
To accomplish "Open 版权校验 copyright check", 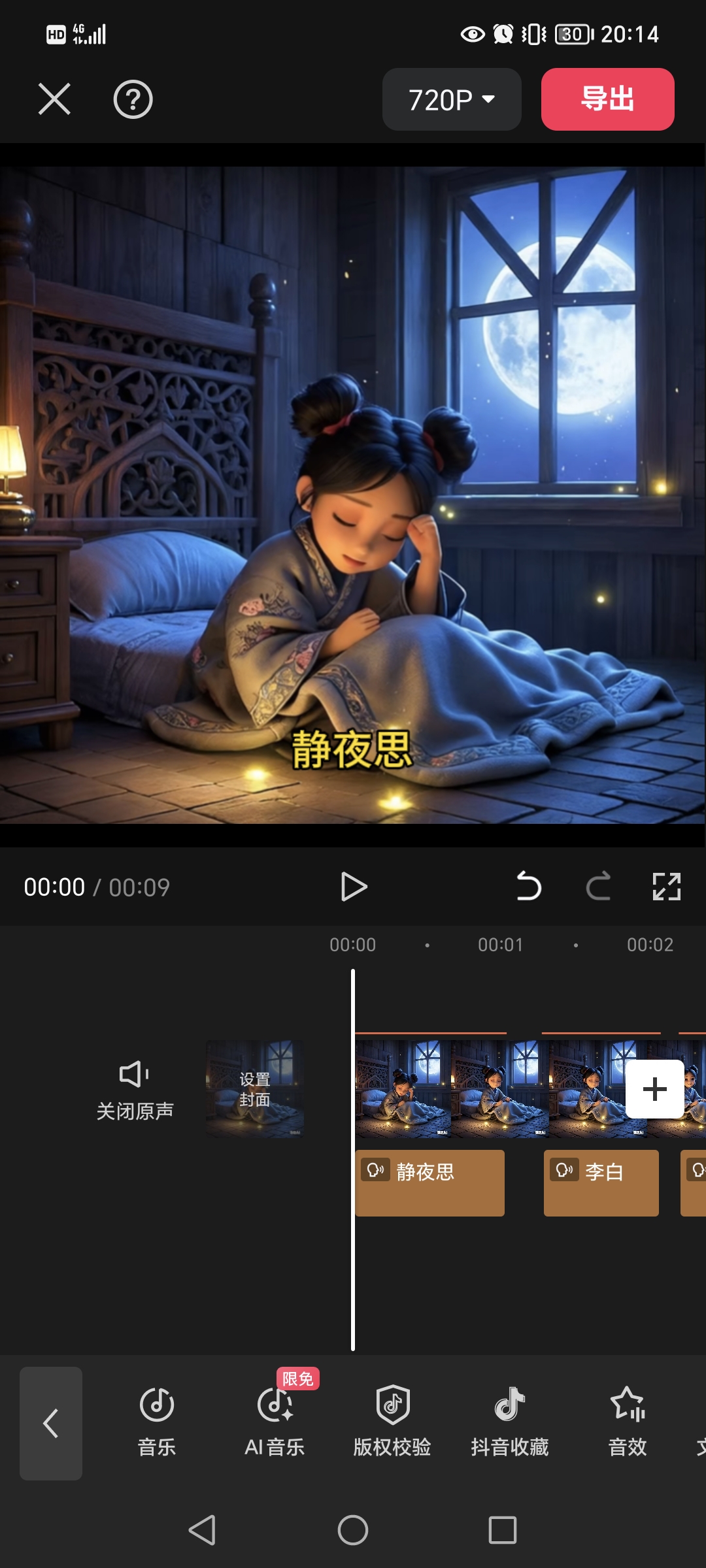I will (392, 1422).
